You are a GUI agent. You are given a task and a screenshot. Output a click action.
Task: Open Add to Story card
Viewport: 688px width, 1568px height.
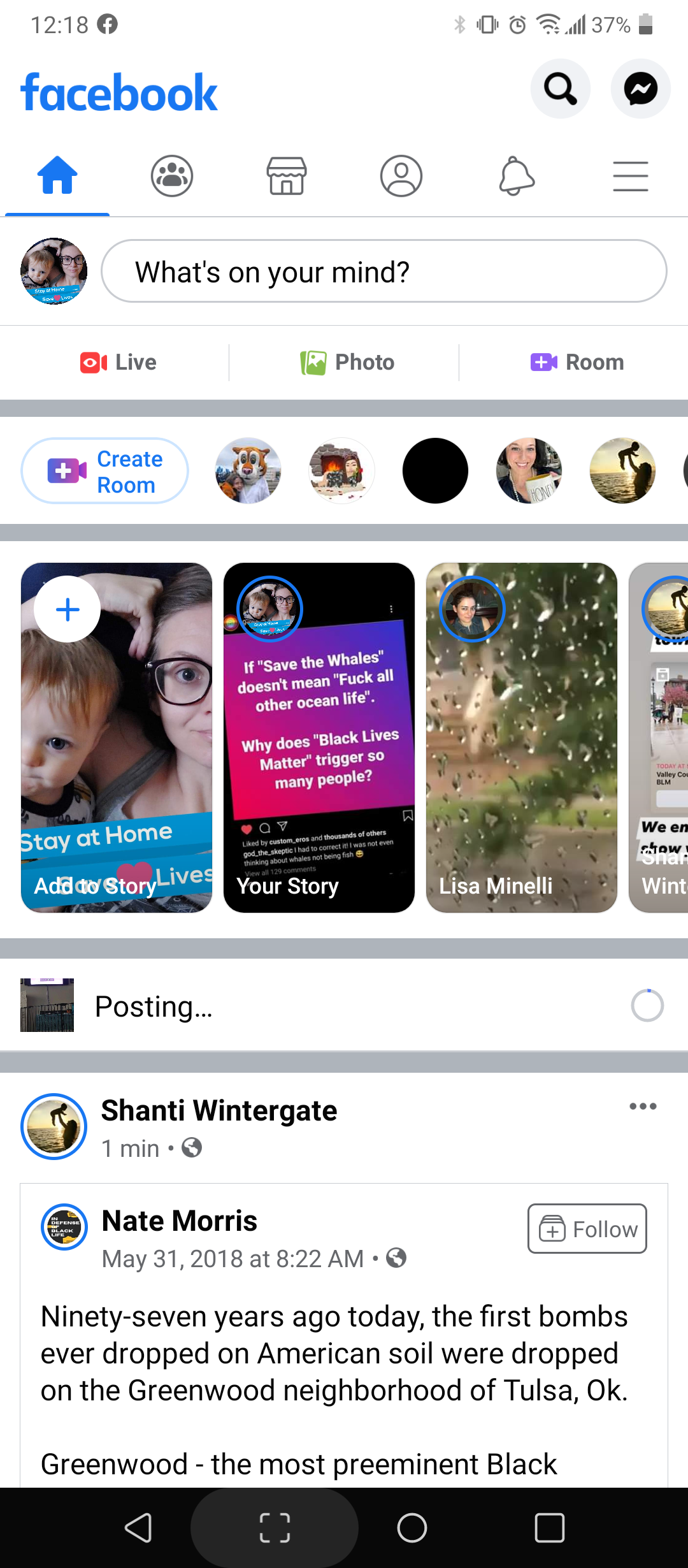[117, 737]
